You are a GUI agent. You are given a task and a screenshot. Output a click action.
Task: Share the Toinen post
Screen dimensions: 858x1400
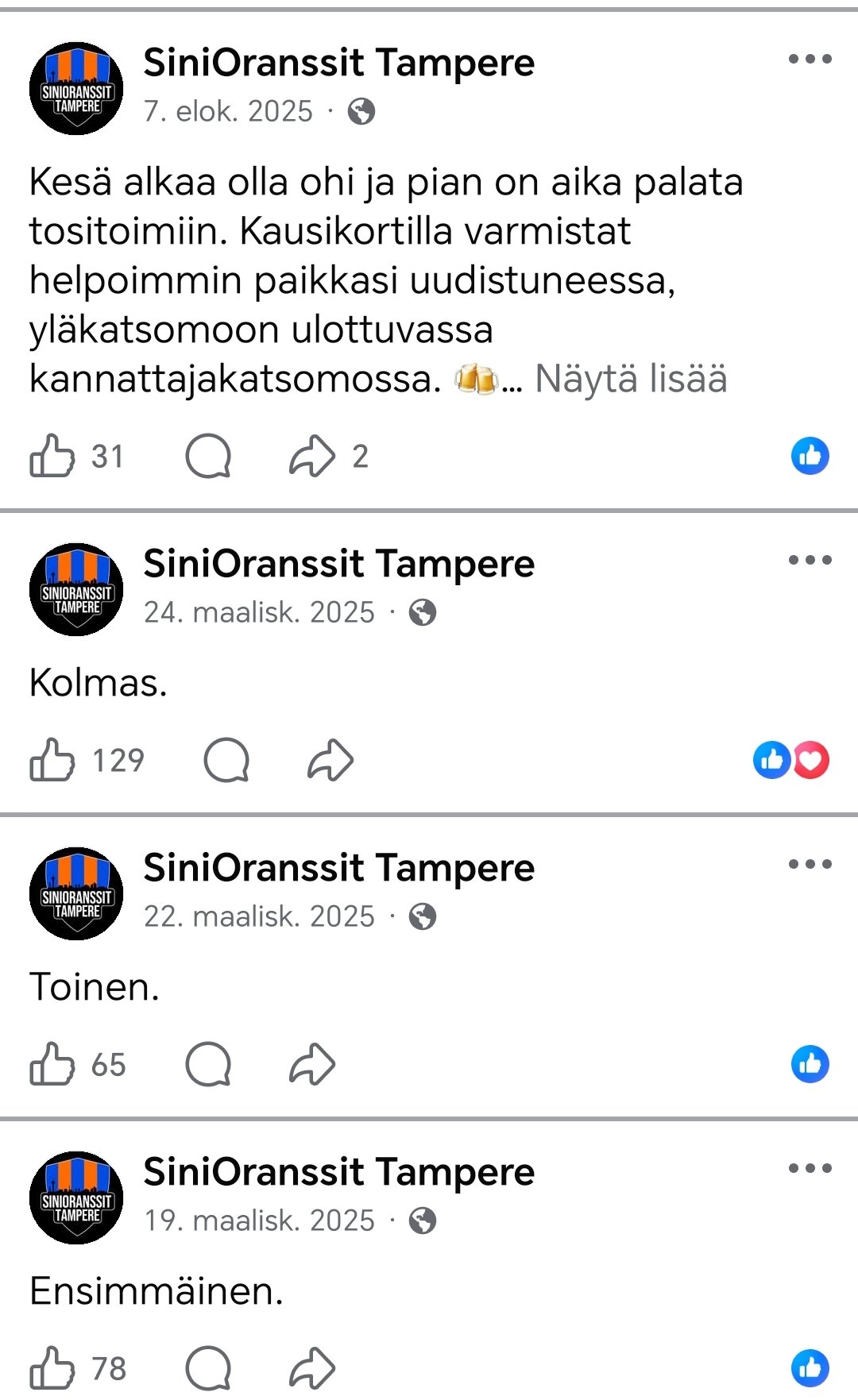click(312, 1064)
